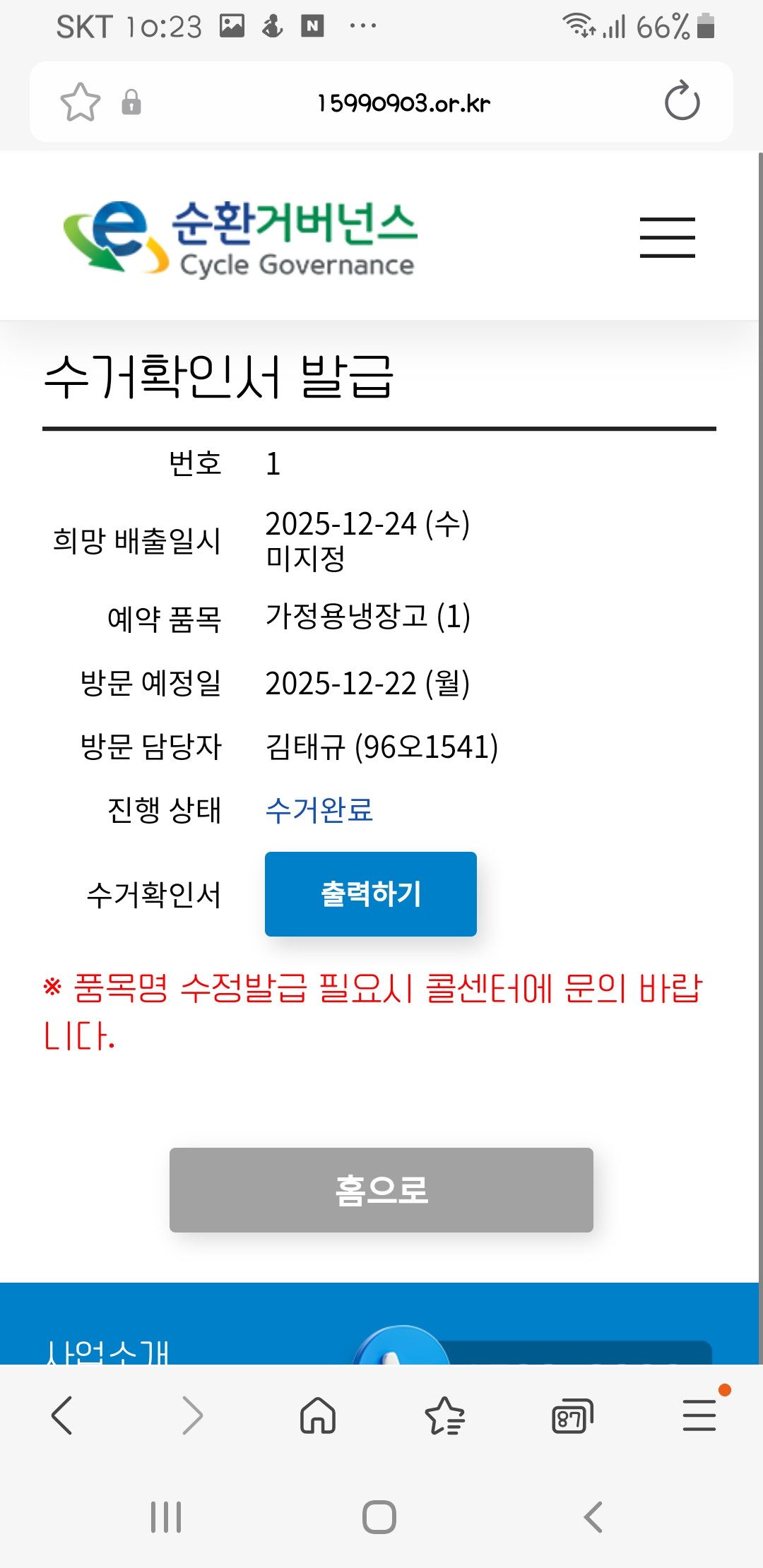
Task: Reload the page
Action: tap(682, 102)
